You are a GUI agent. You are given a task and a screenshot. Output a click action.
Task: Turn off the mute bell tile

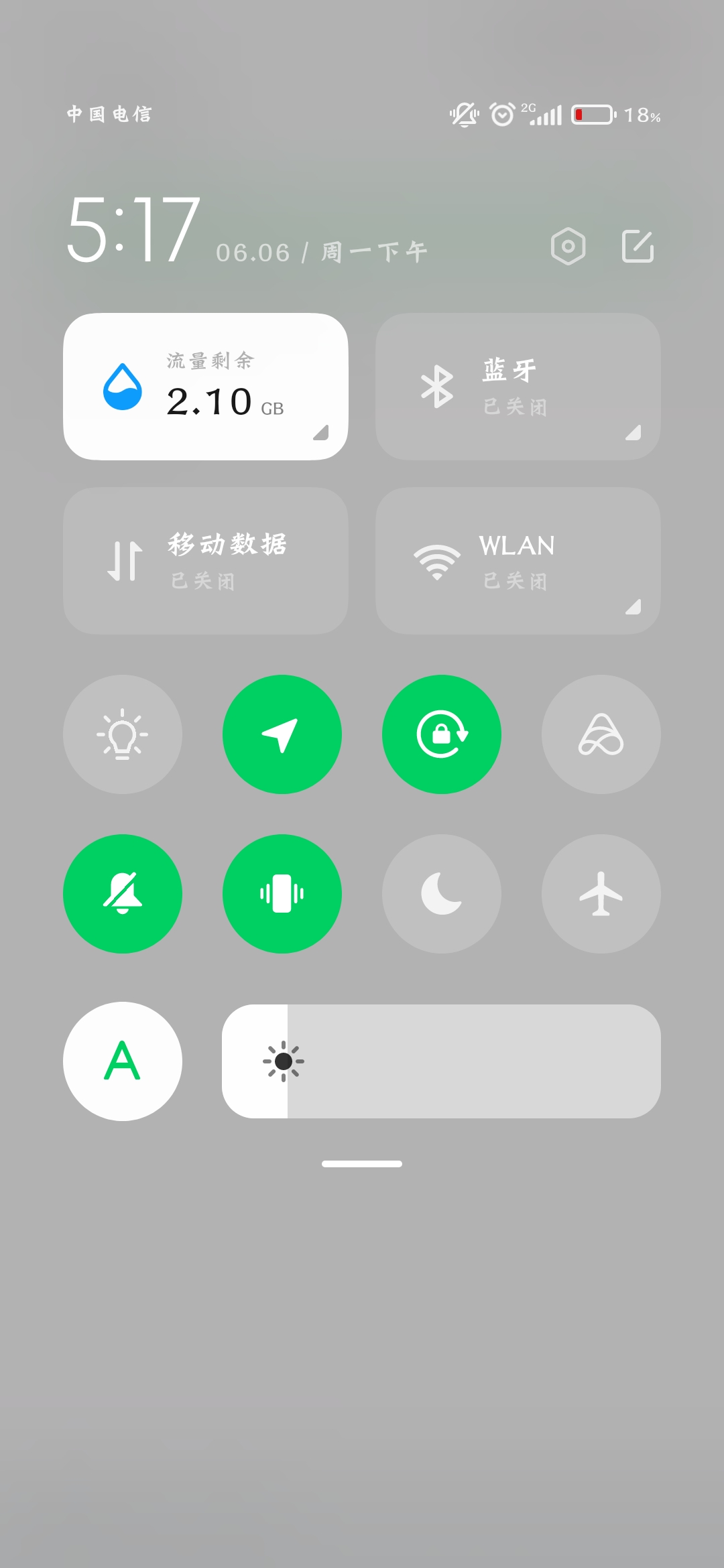[x=123, y=894]
